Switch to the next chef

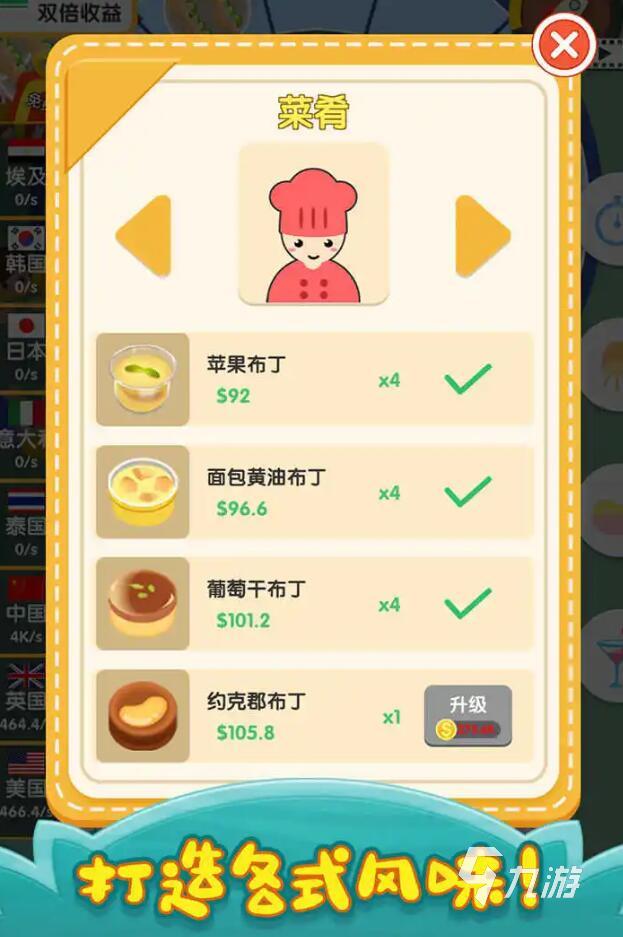481,236
